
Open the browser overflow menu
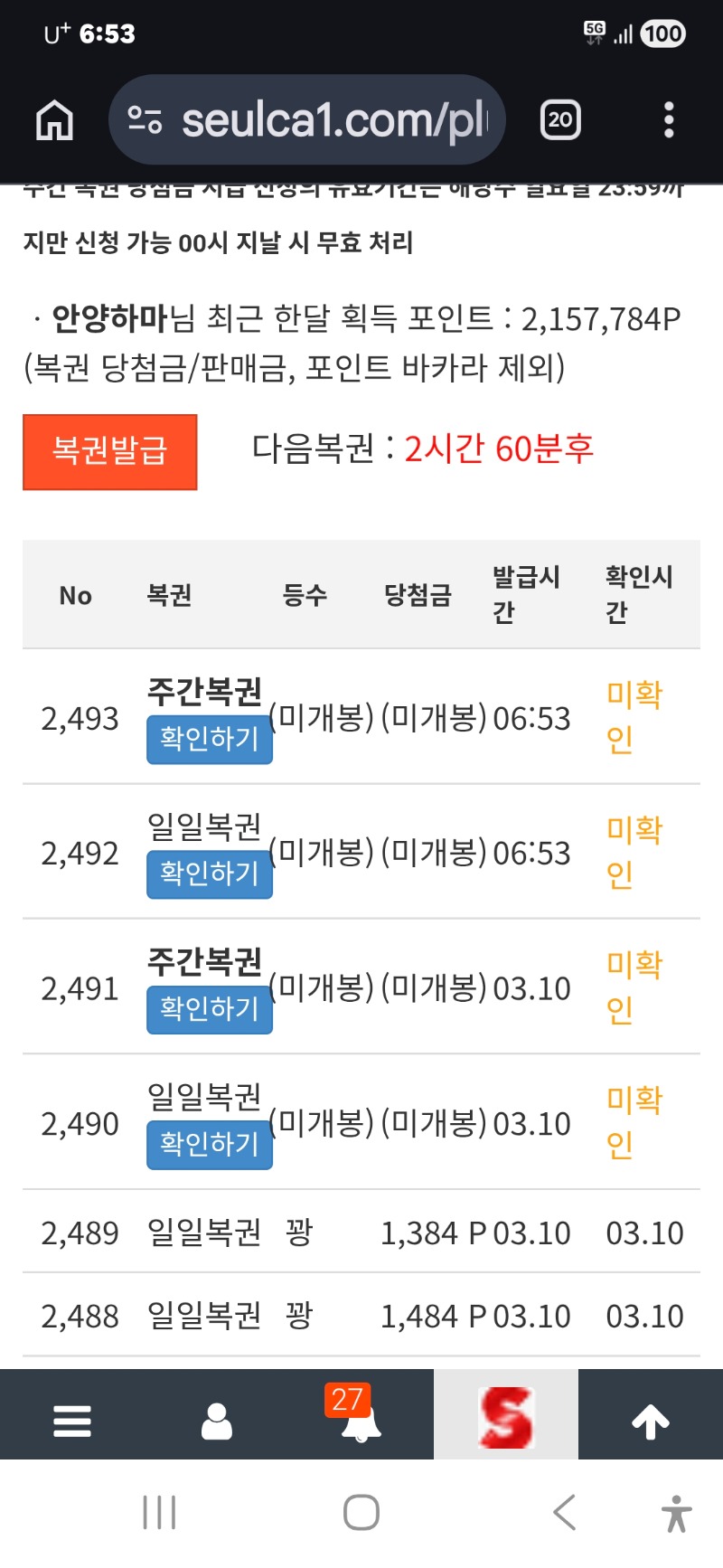669,120
